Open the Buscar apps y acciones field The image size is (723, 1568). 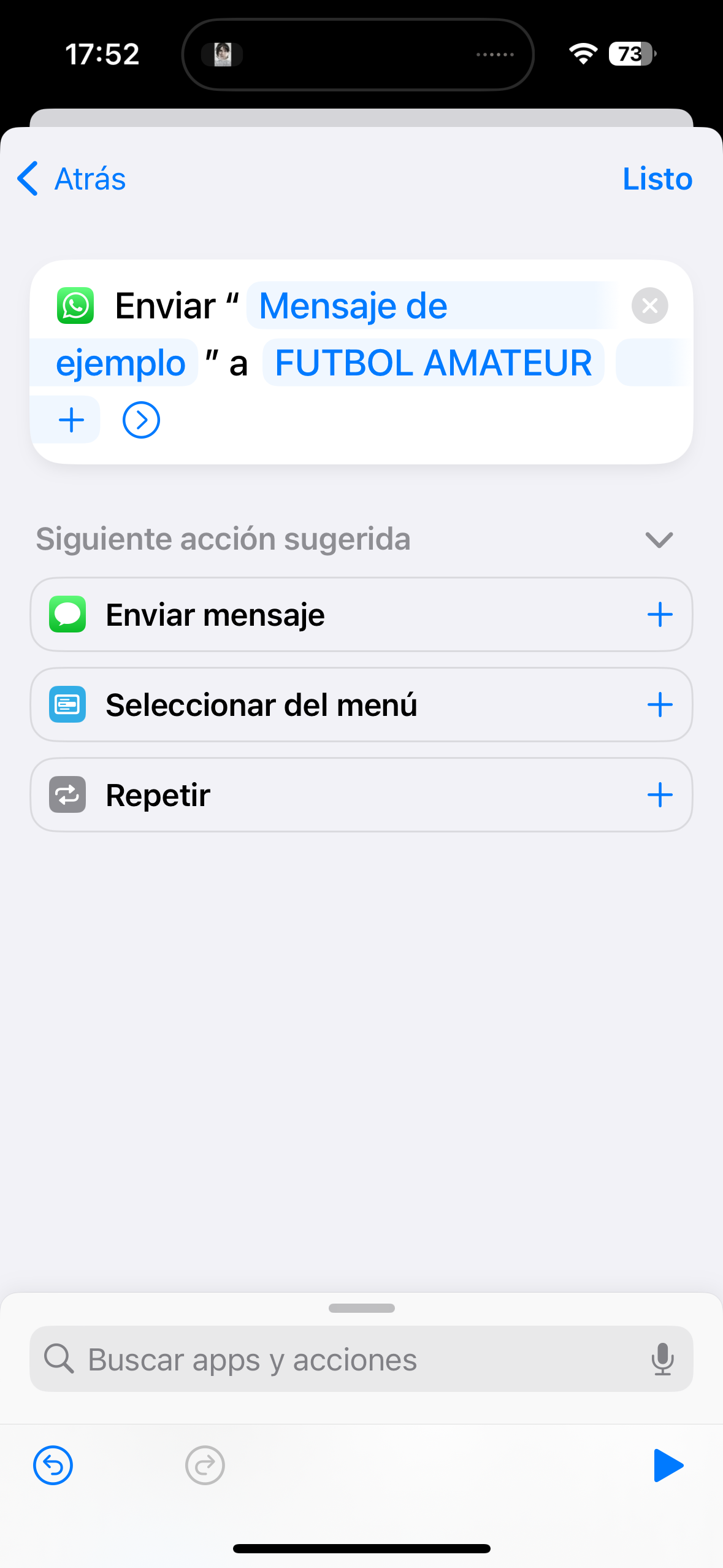pyautogui.click(x=343, y=1359)
